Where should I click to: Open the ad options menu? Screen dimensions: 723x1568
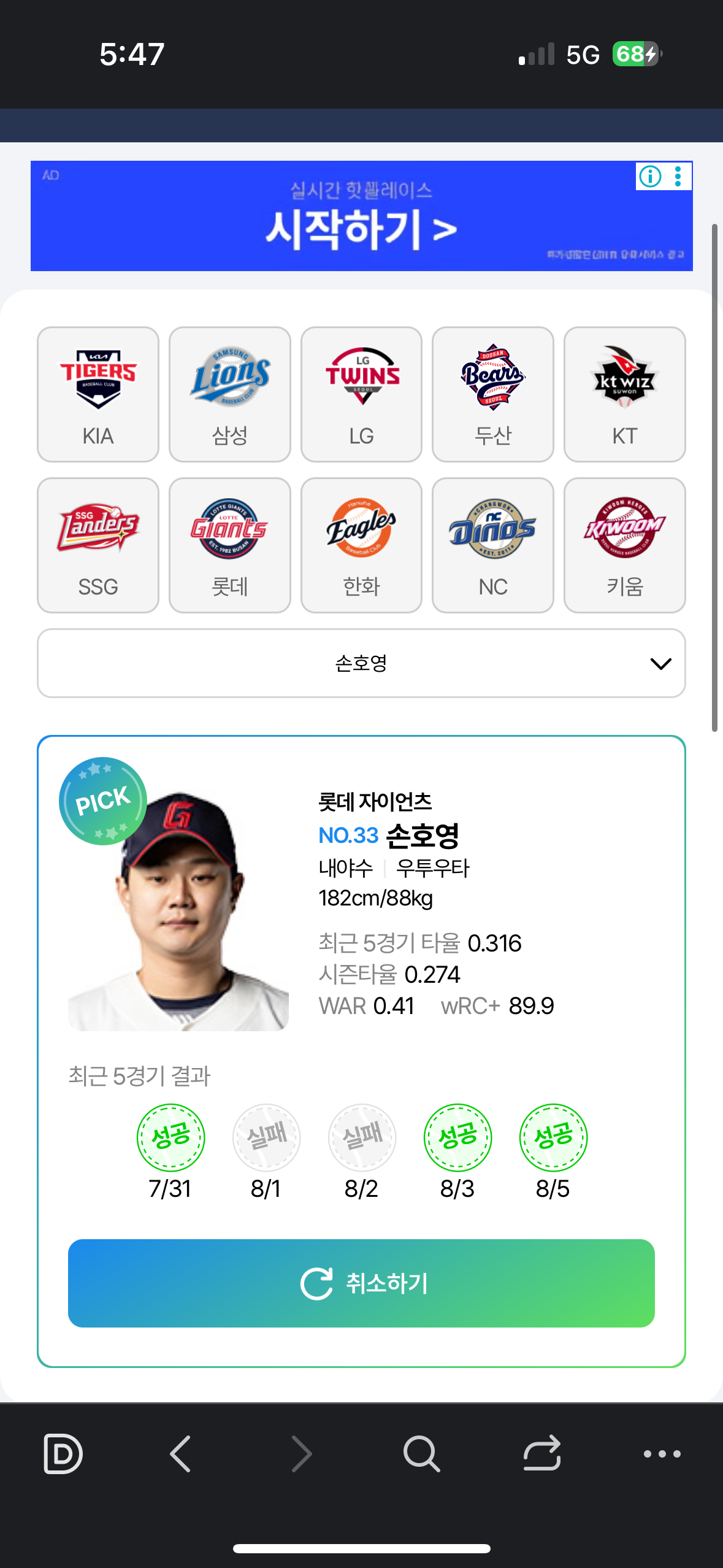tap(678, 177)
